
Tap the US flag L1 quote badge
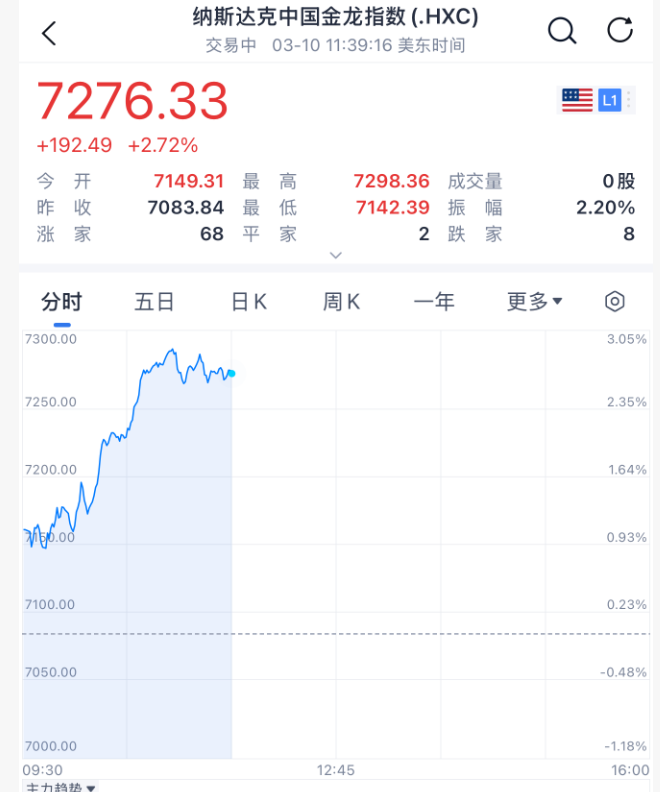click(x=592, y=100)
